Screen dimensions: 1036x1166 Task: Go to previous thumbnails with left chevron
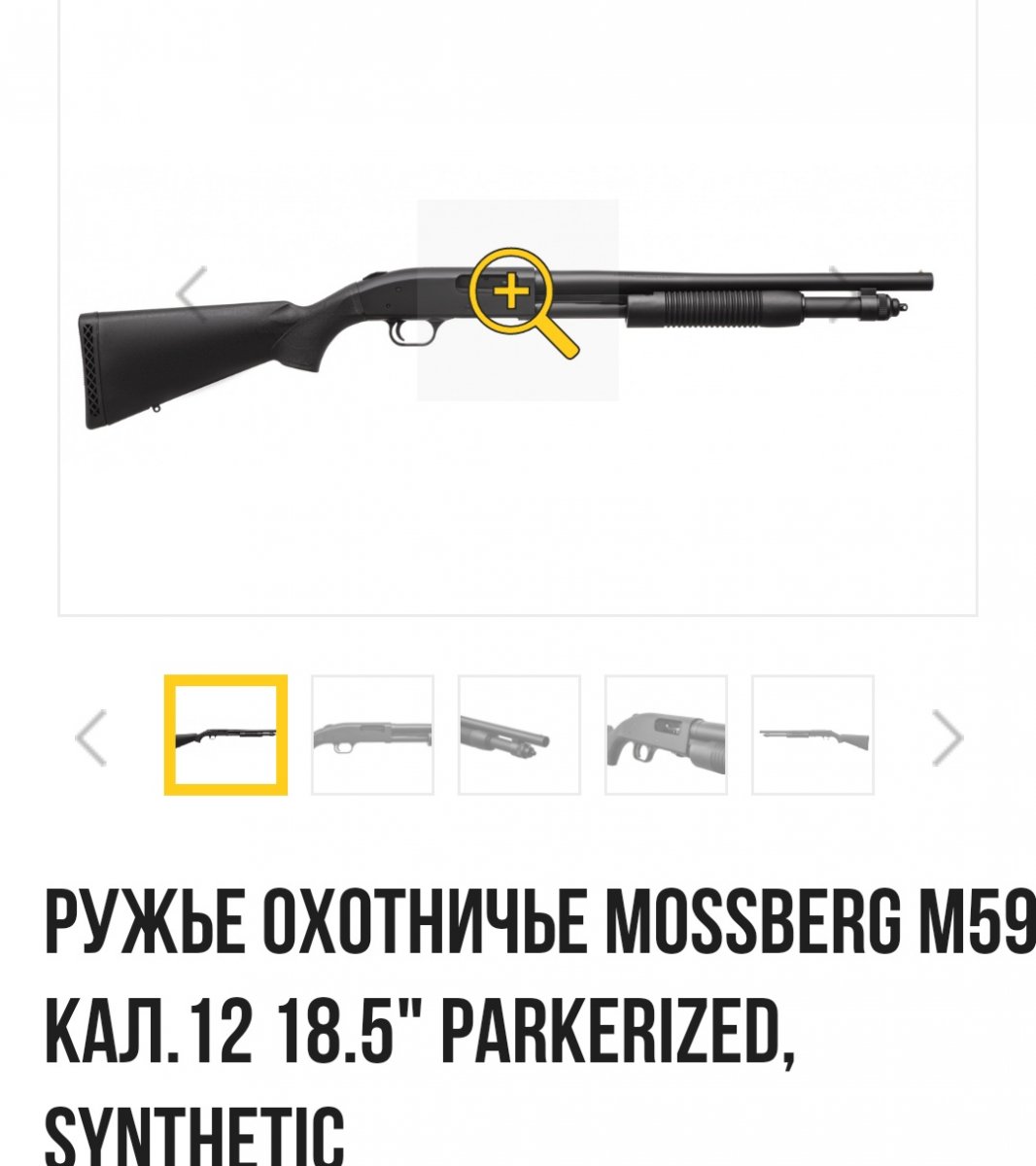coord(91,737)
